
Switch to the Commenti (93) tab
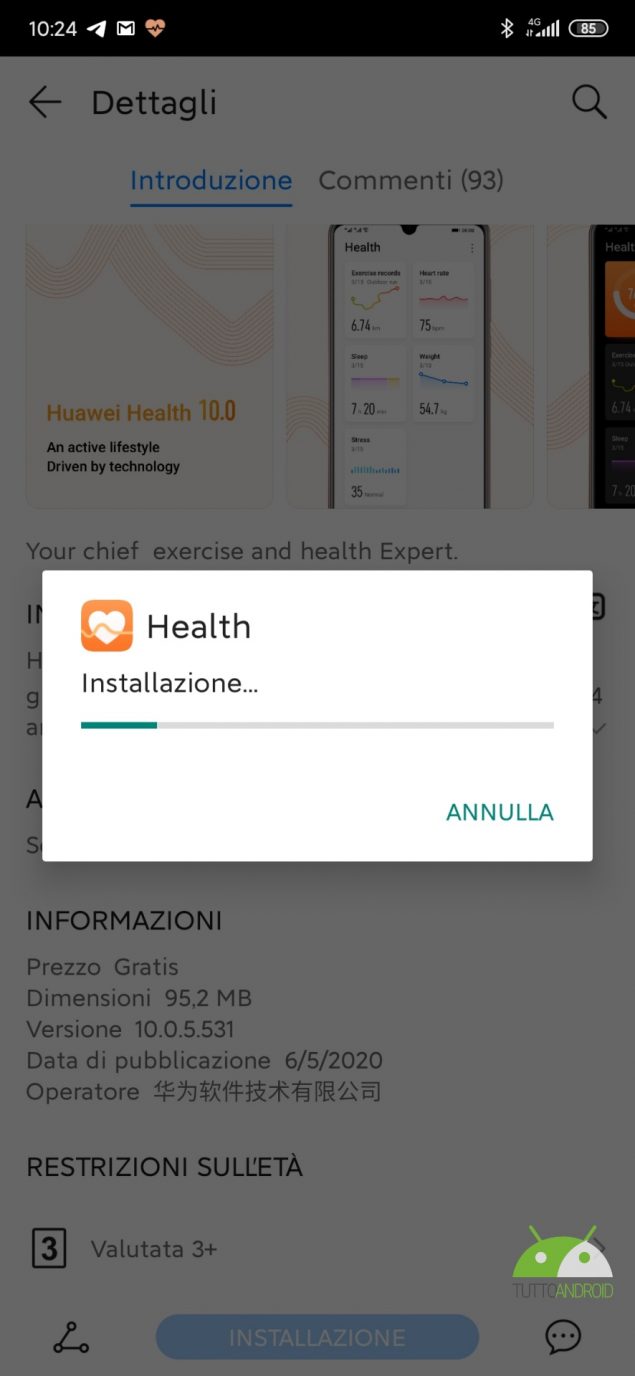(x=410, y=180)
